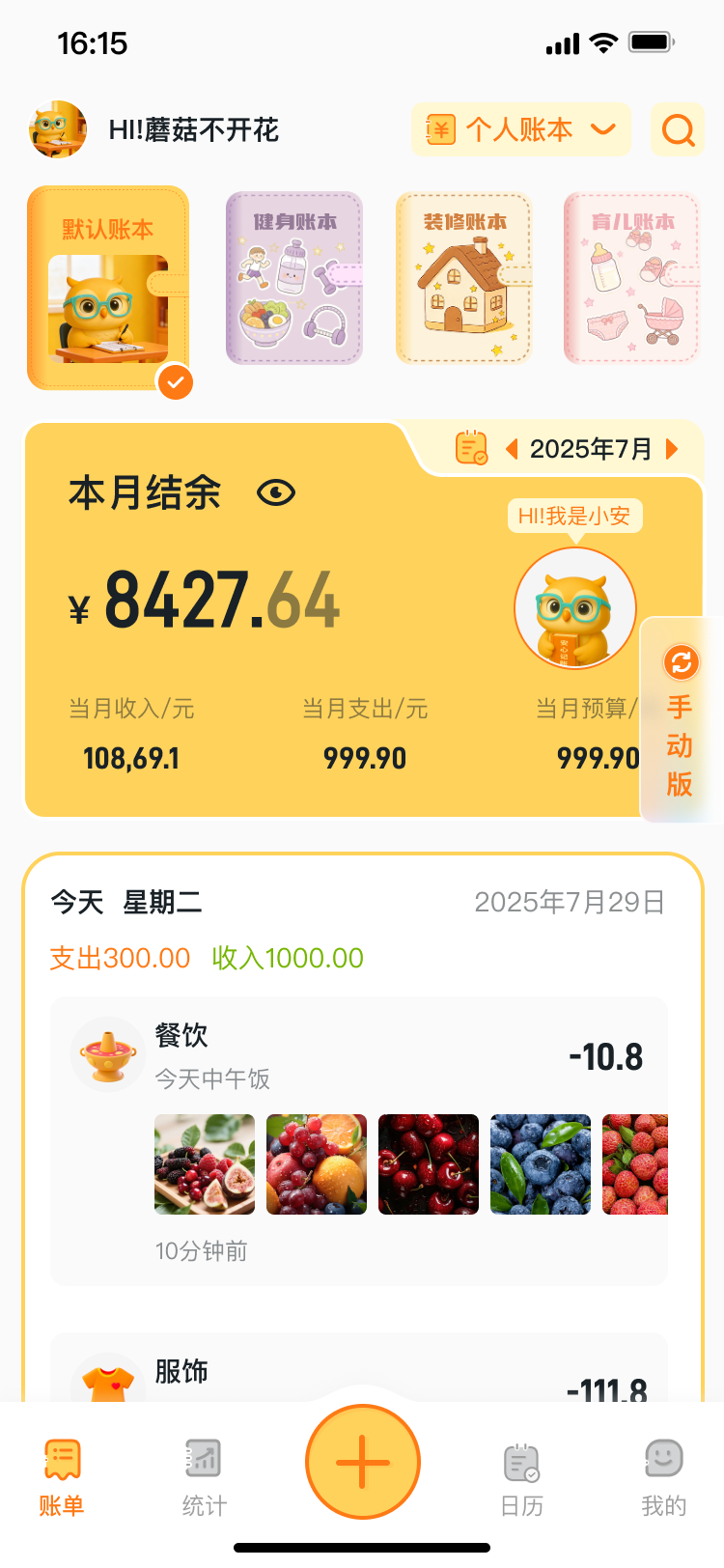Open the search icon
Image resolution: width=724 pixels, height=1568 pixels.
click(x=678, y=129)
